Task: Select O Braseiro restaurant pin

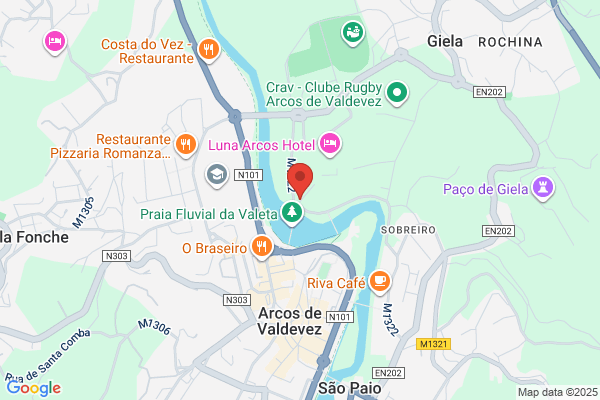Action: [x=262, y=247]
